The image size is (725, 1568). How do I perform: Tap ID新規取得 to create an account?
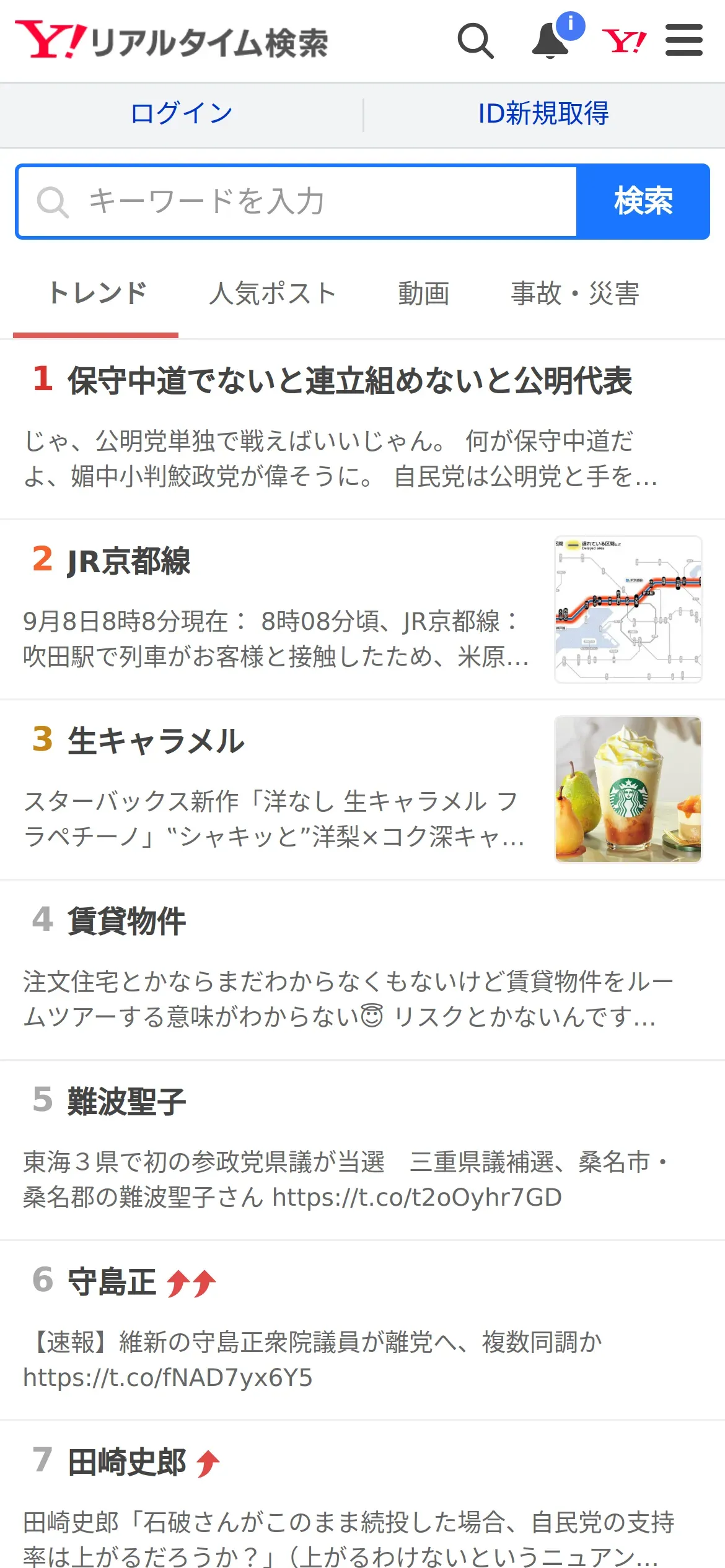coord(543,114)
